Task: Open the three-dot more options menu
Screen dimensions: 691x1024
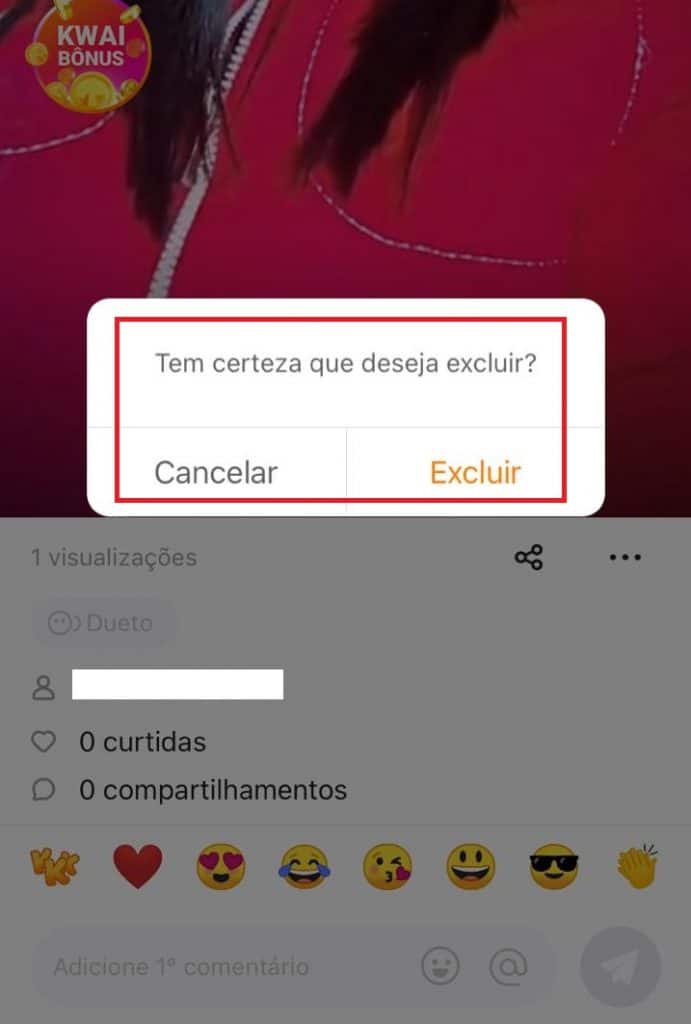Action: pyautogui.click(x=625, y=557)
